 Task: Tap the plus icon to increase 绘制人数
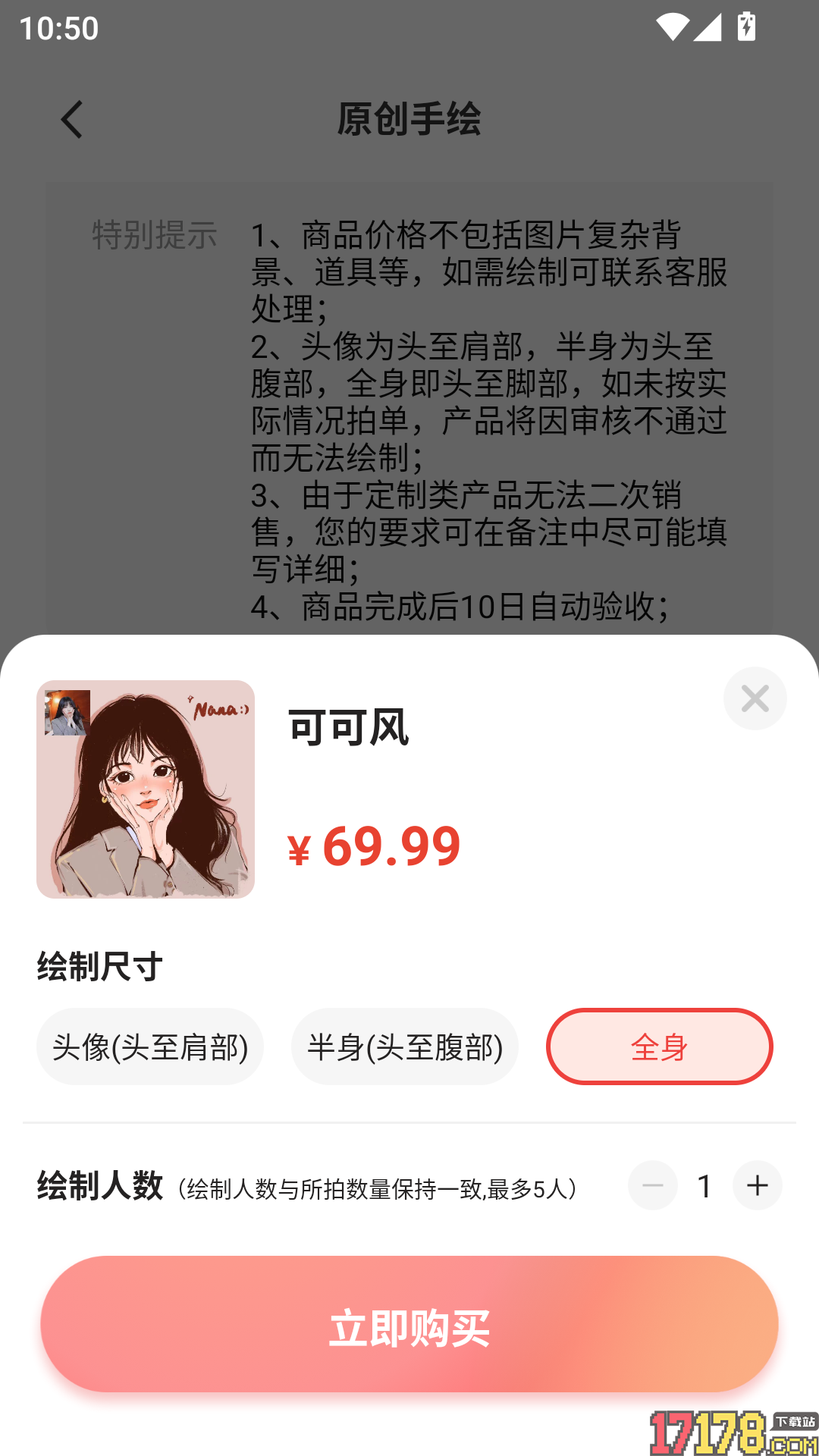pyautogui.click(x=757, y=1185)
